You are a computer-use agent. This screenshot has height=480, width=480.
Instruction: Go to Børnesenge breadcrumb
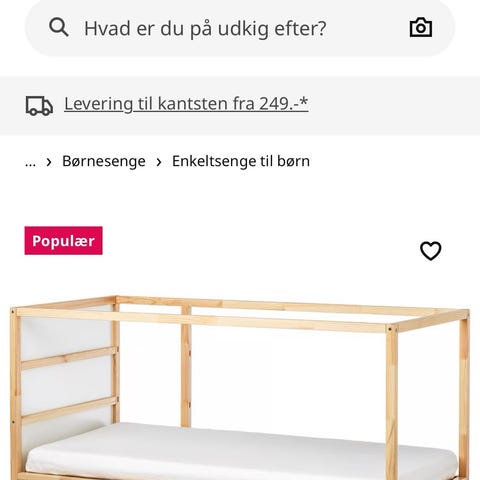[x=104, y=161]
